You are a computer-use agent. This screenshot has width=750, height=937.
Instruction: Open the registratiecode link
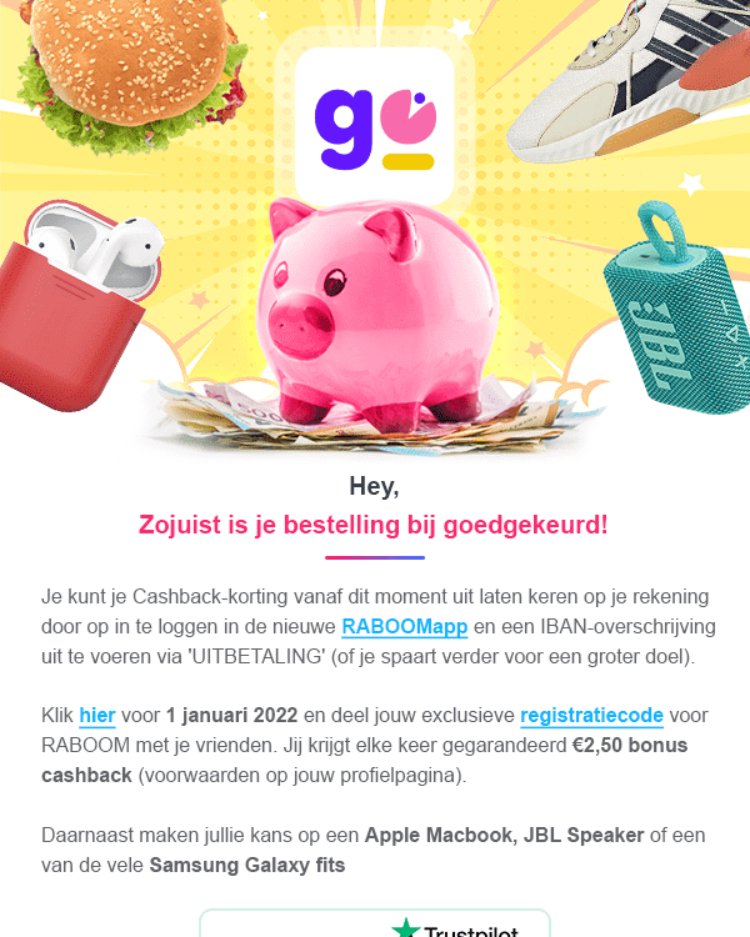click(x=591, y=715)
